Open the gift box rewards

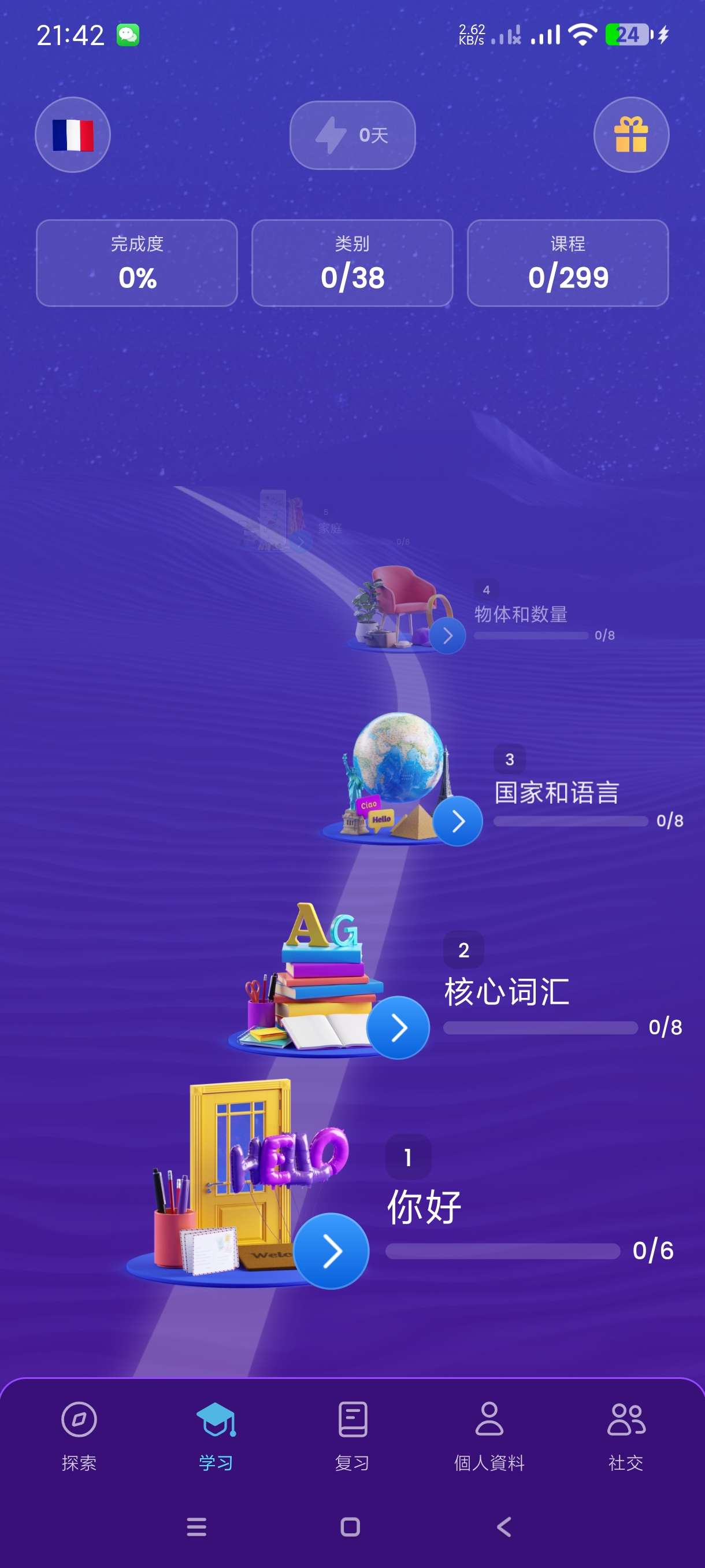pyautogui.click(x=631, y=135)
